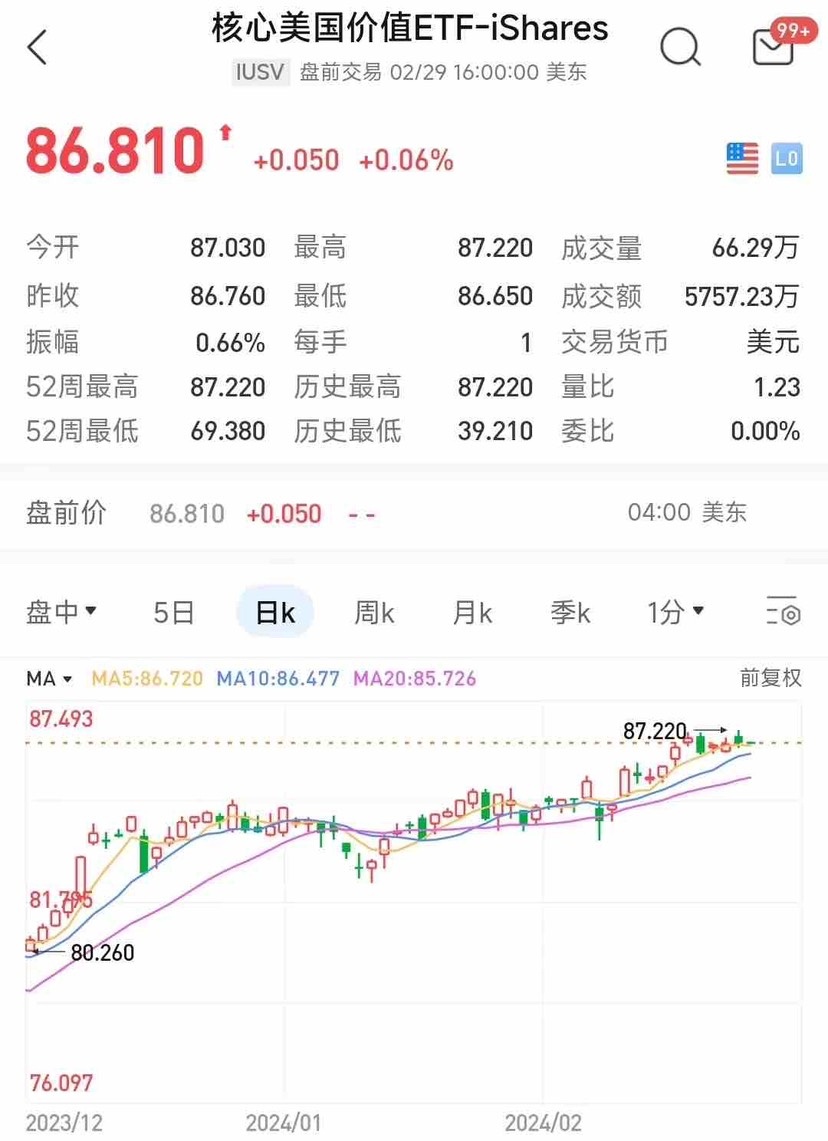Open chart settings via the gear-list icon
828x1141 pixels.
pos(783,612)
